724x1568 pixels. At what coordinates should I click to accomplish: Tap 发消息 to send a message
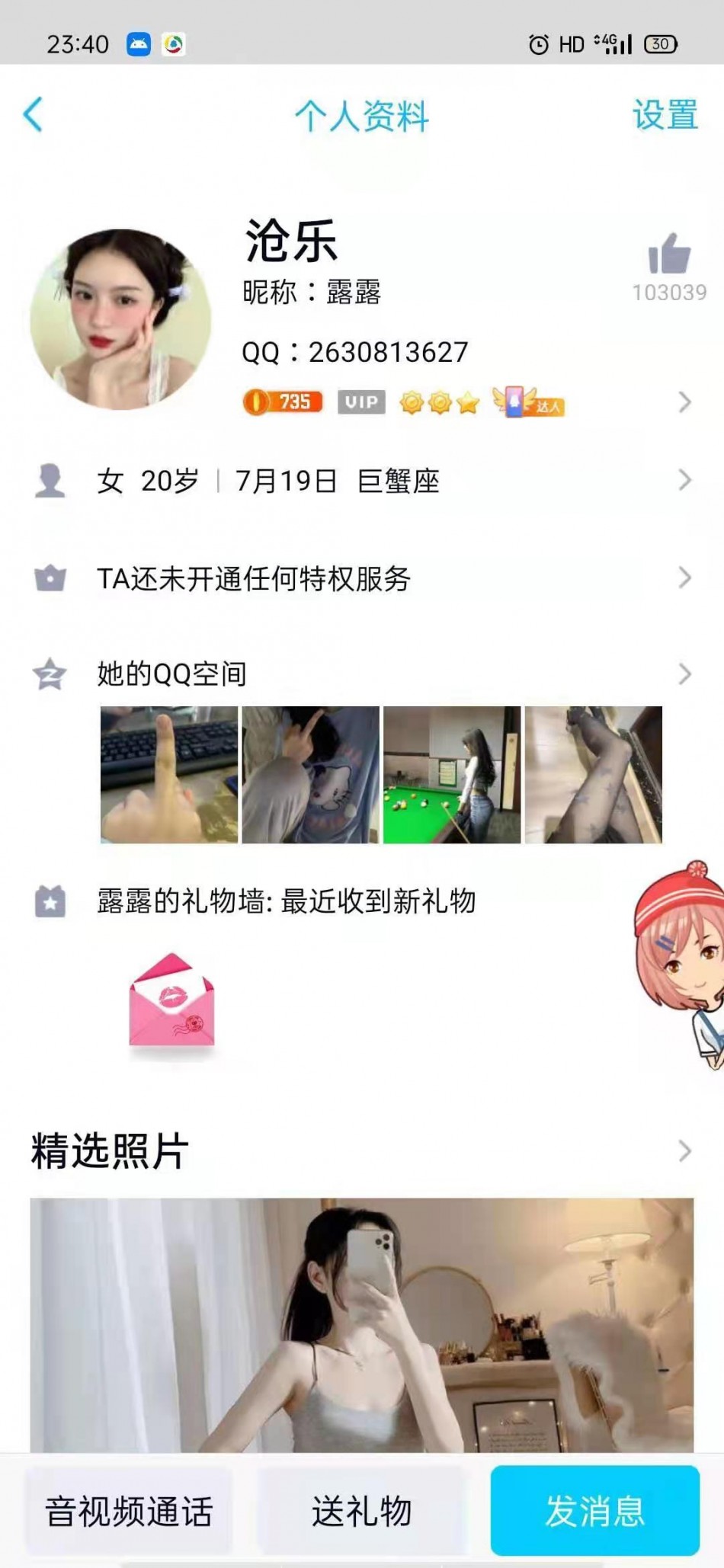tap(594, 1511)
